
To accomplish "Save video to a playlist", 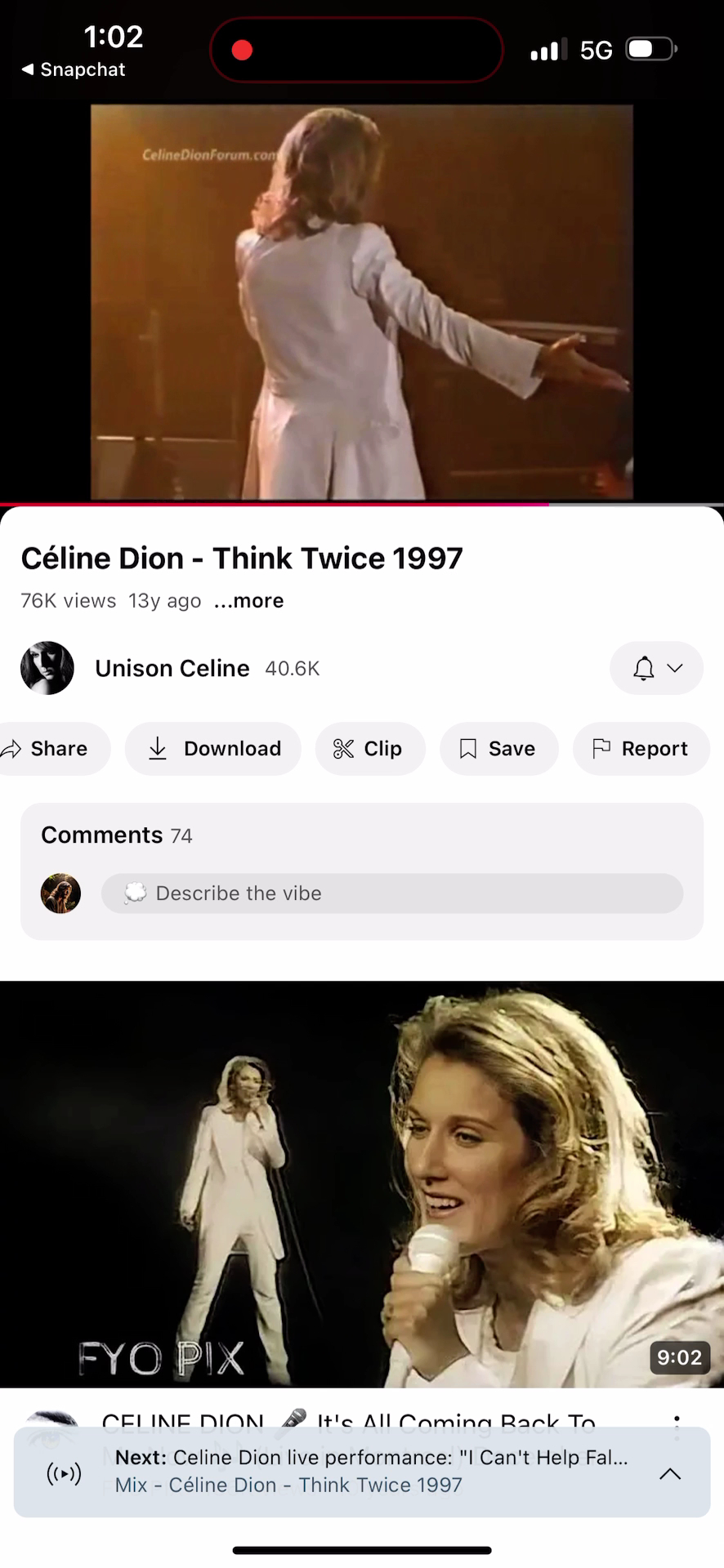I will (498, 748).
